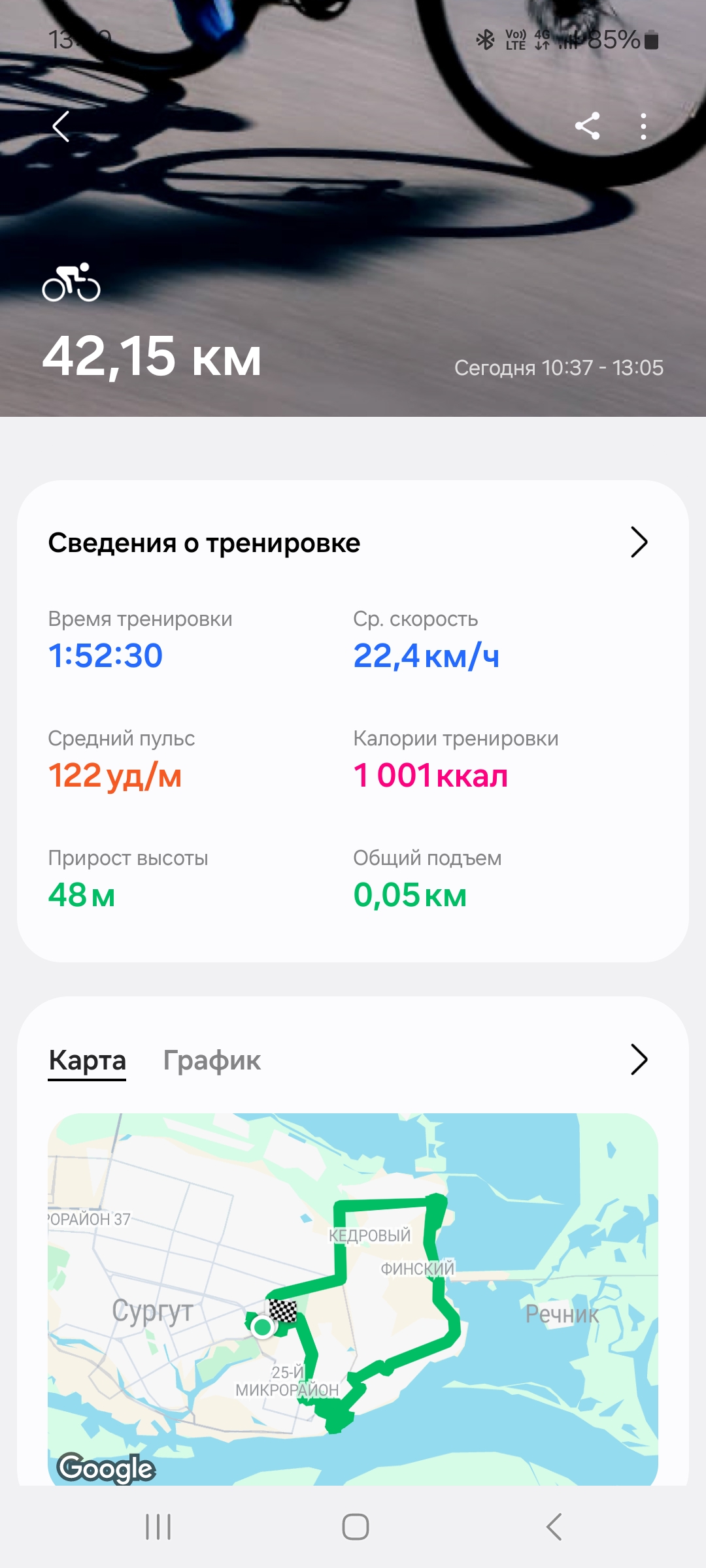The height and width of the screenshot is (1568, 706).
Task: Expand the map section with its chevron
Action: coord(639,1059)
